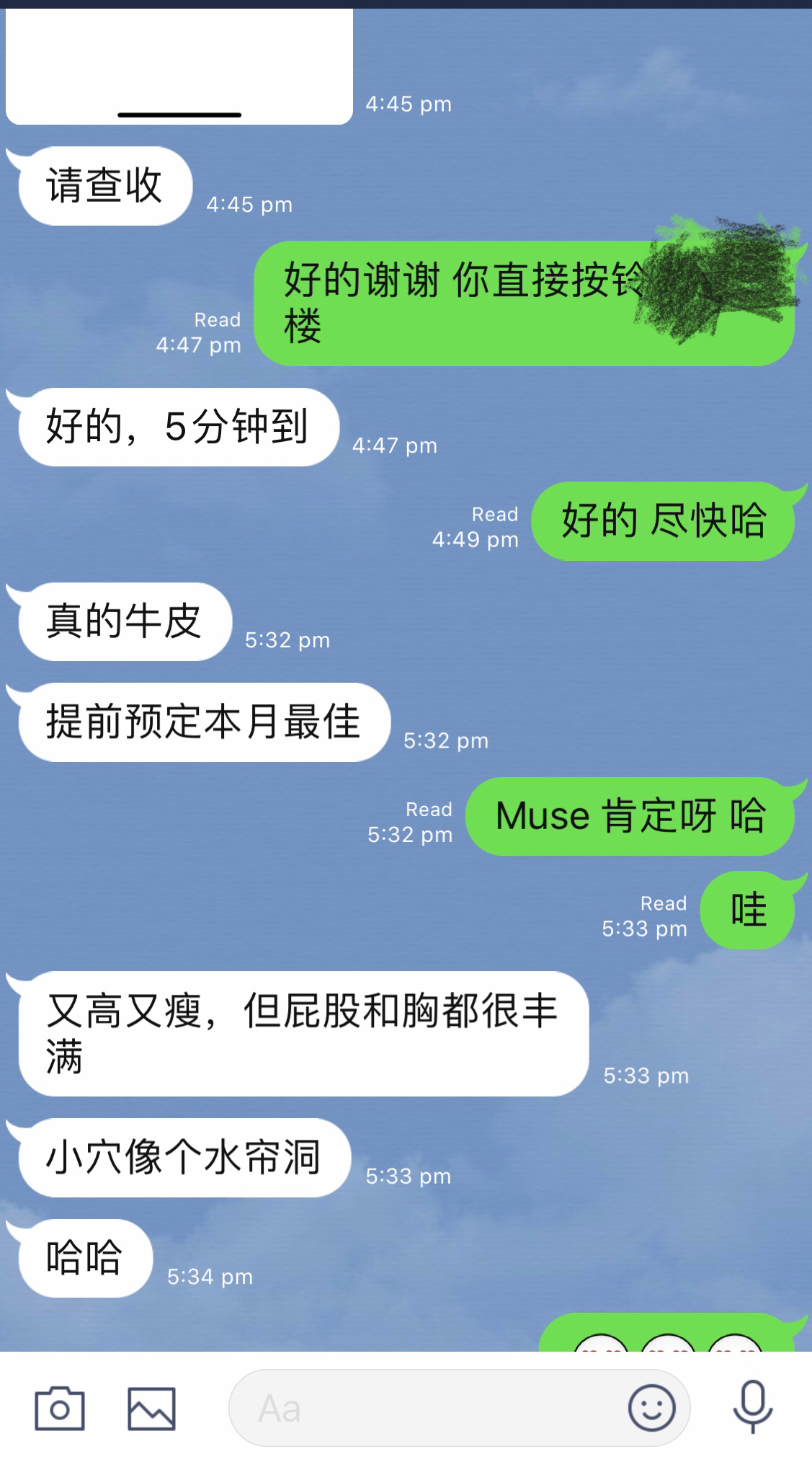Screen dimensions: 812x1462
Task: Open the emoji and sticker picker
Action: point(651,1408)
